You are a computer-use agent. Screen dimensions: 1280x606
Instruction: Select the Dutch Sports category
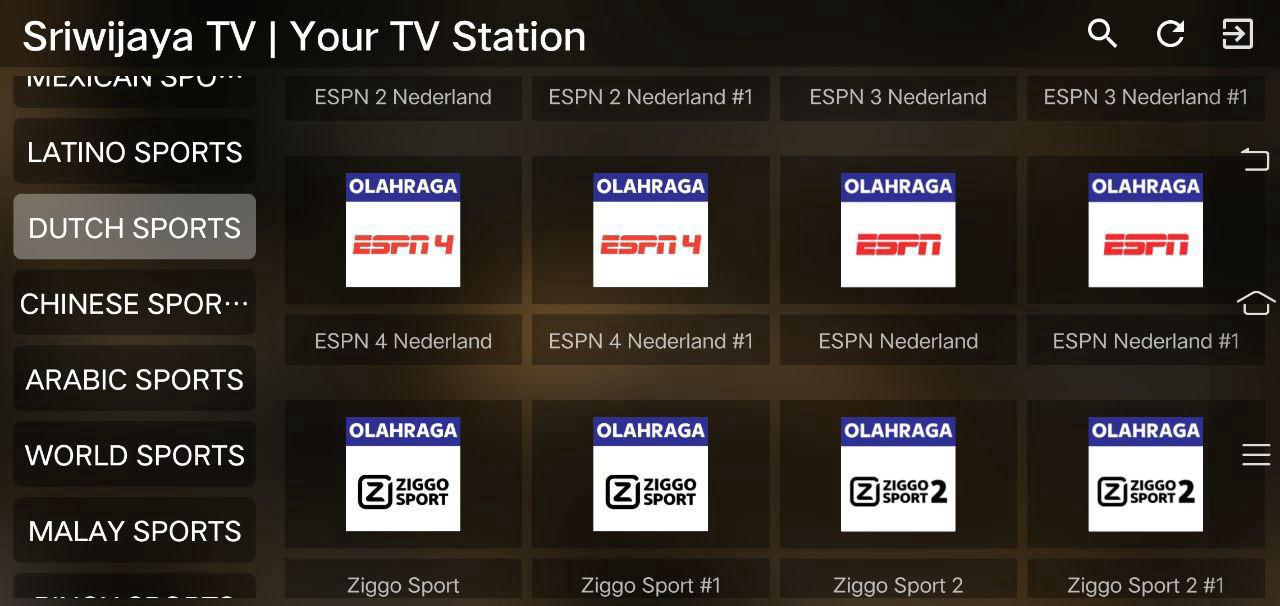point(135,228)
